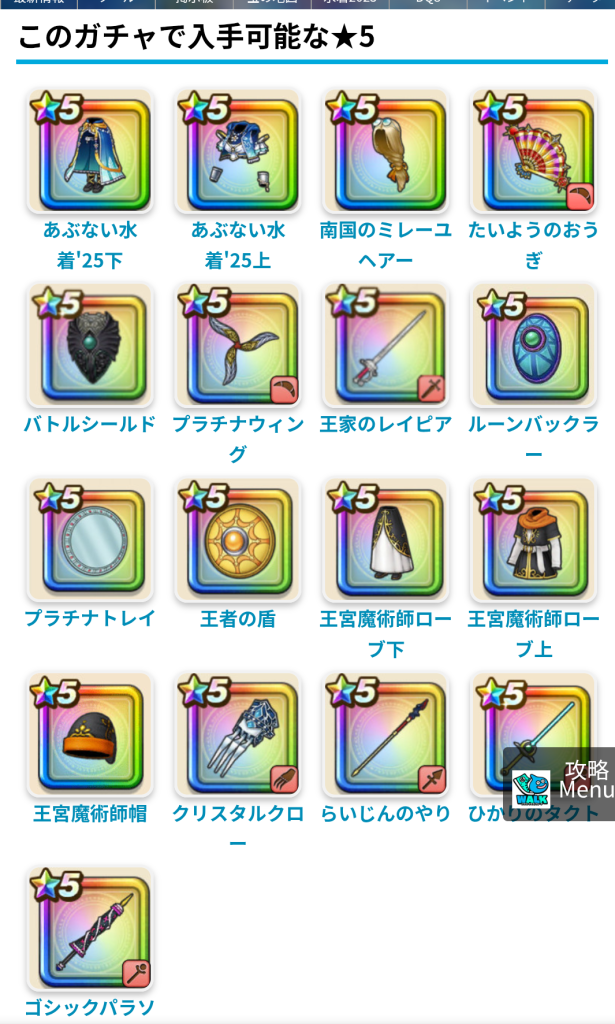Open 王者の盾 item page

[238, 540]
